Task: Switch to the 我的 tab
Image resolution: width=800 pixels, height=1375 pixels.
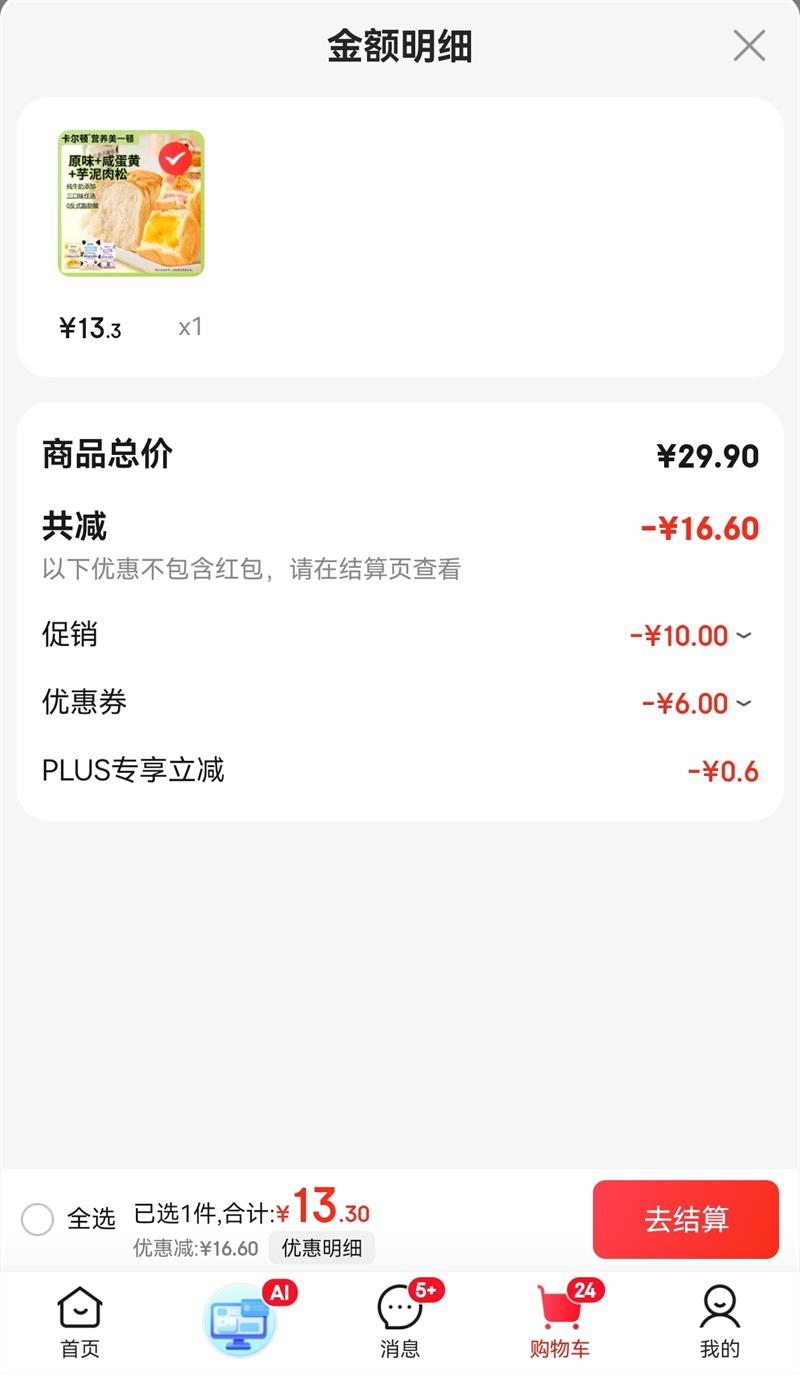Action: pos(719,1322)
